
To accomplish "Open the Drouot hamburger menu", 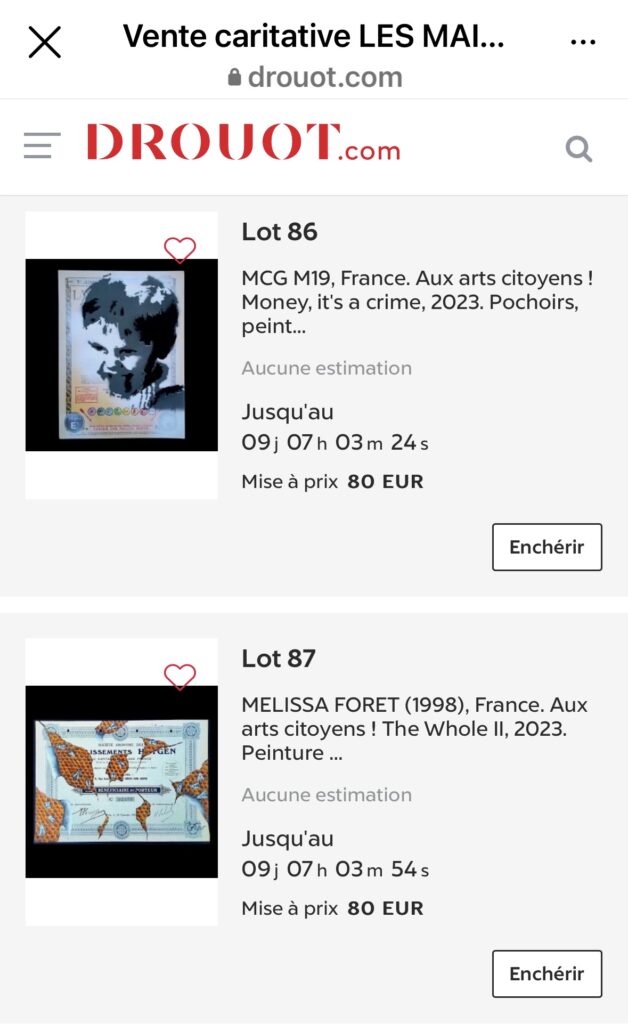I will [42, 146].
